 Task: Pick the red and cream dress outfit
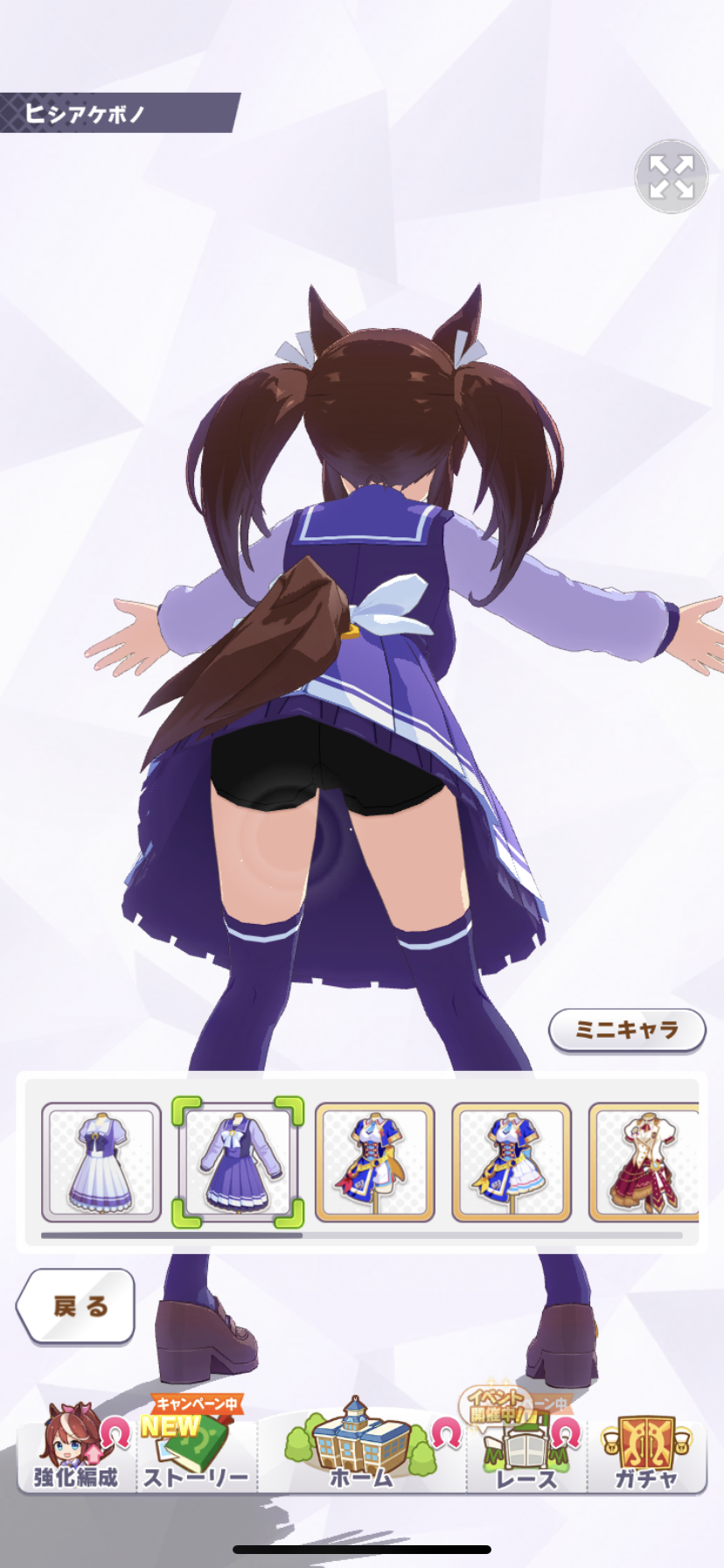[645, 1162]
